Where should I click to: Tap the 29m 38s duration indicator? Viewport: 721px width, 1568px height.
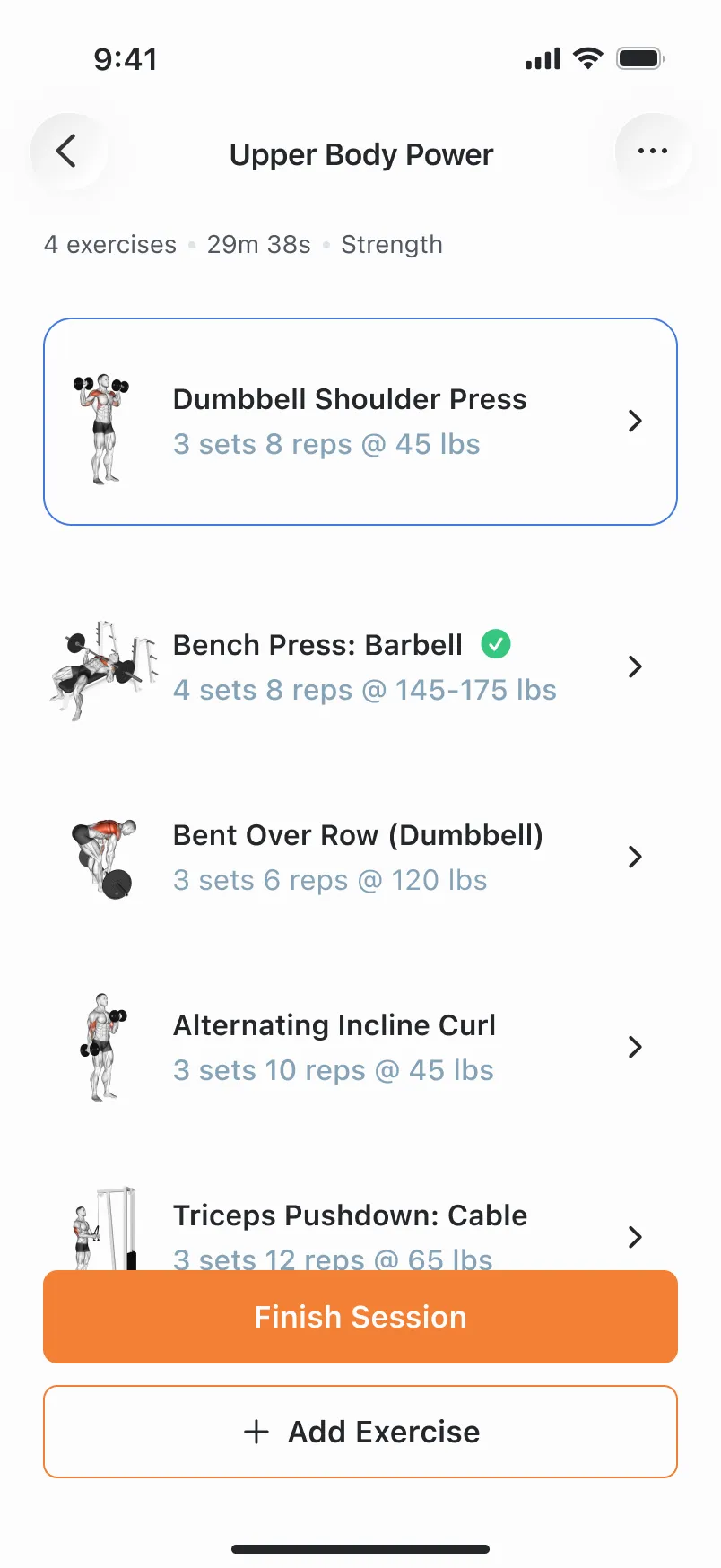tap(258, 244)
